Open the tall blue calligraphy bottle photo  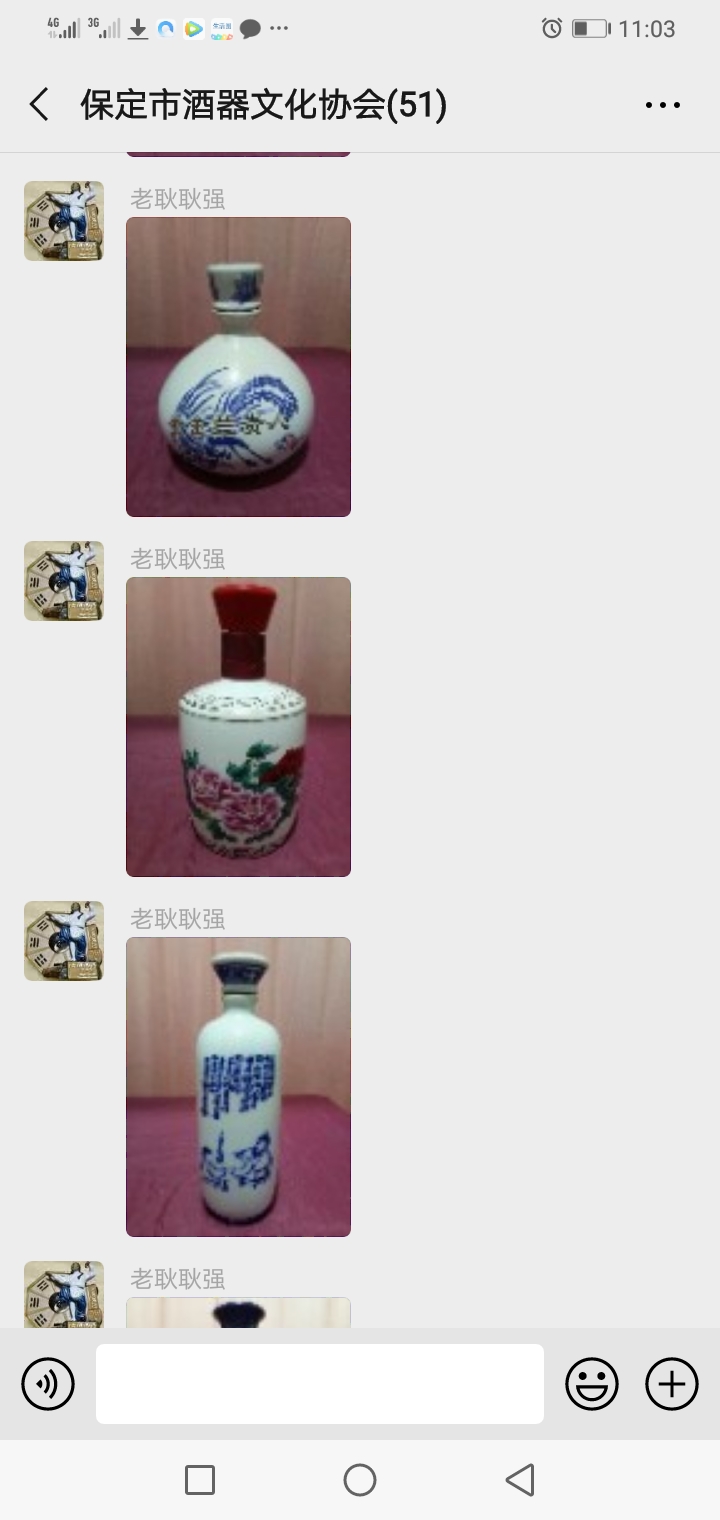[x=238, y=1087]
